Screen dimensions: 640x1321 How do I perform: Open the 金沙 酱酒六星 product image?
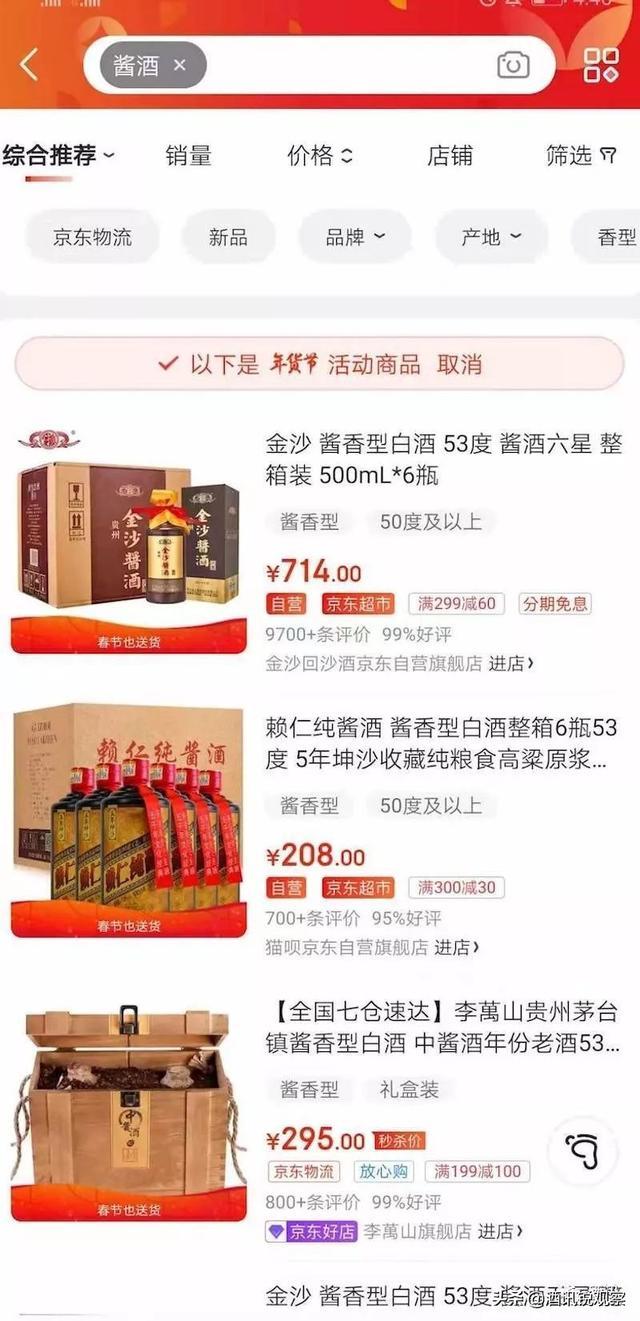(129, 538)
